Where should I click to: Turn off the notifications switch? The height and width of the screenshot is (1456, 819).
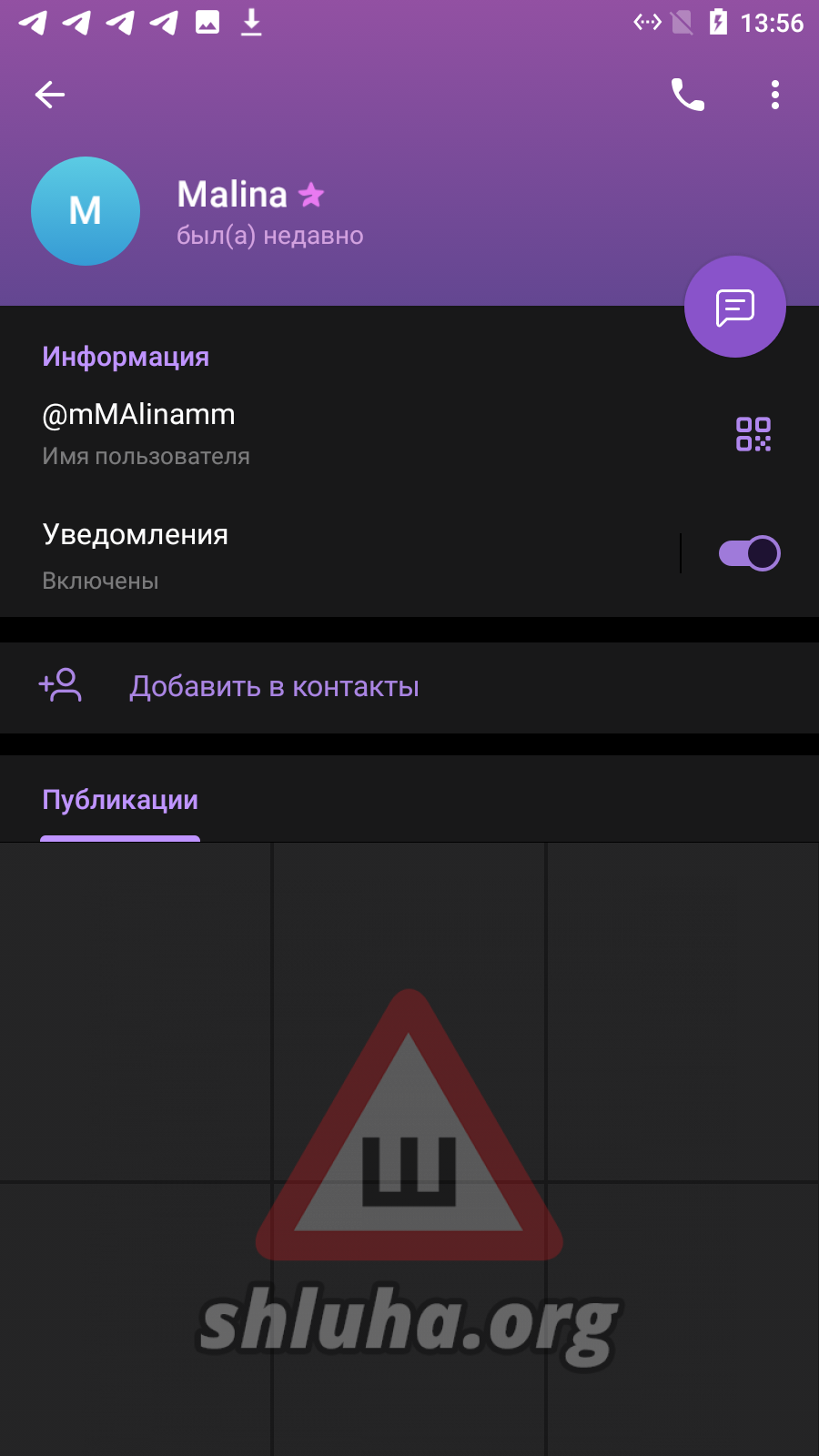pos(749,553)
